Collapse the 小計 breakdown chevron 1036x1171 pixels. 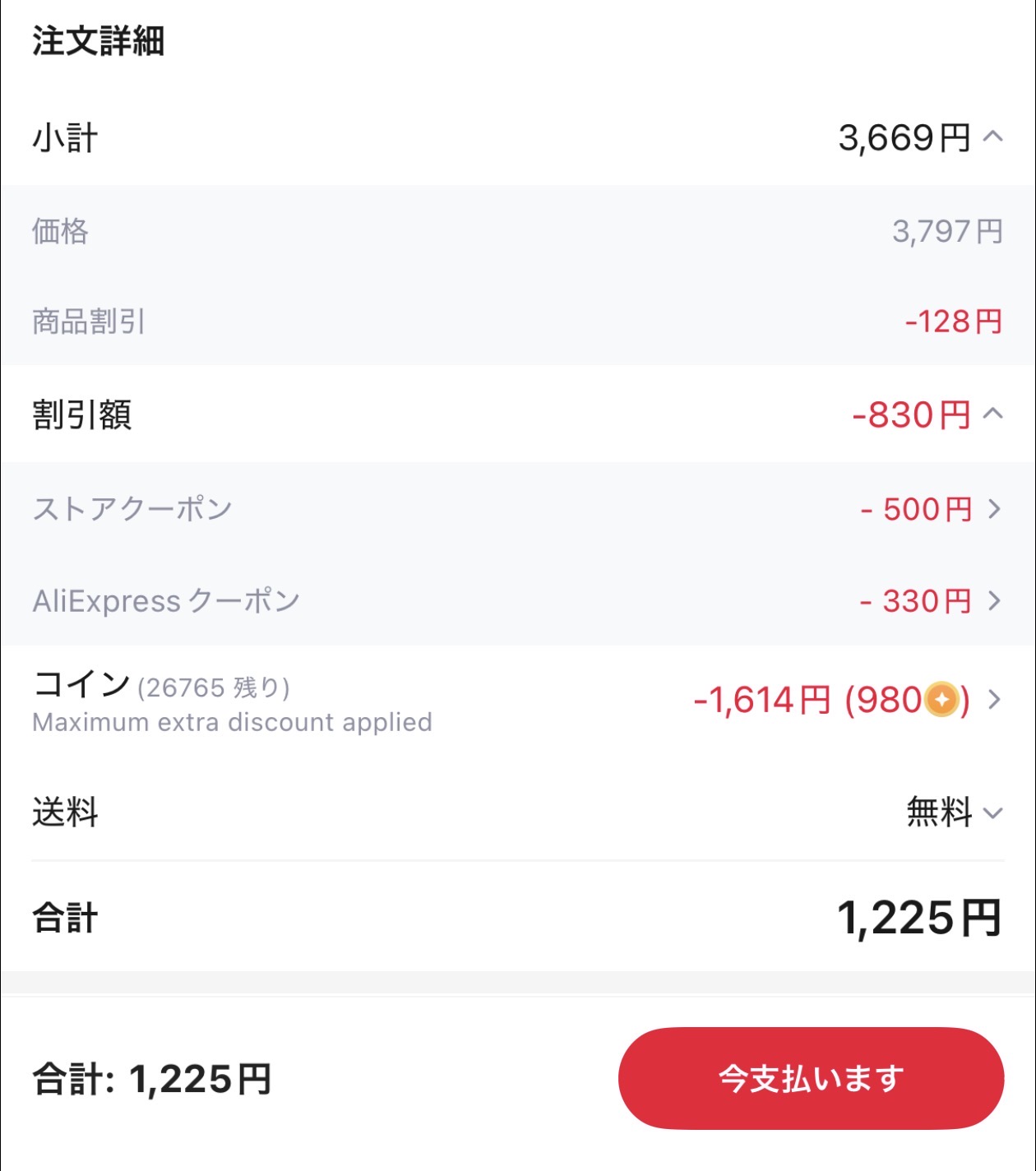(992, 137)
